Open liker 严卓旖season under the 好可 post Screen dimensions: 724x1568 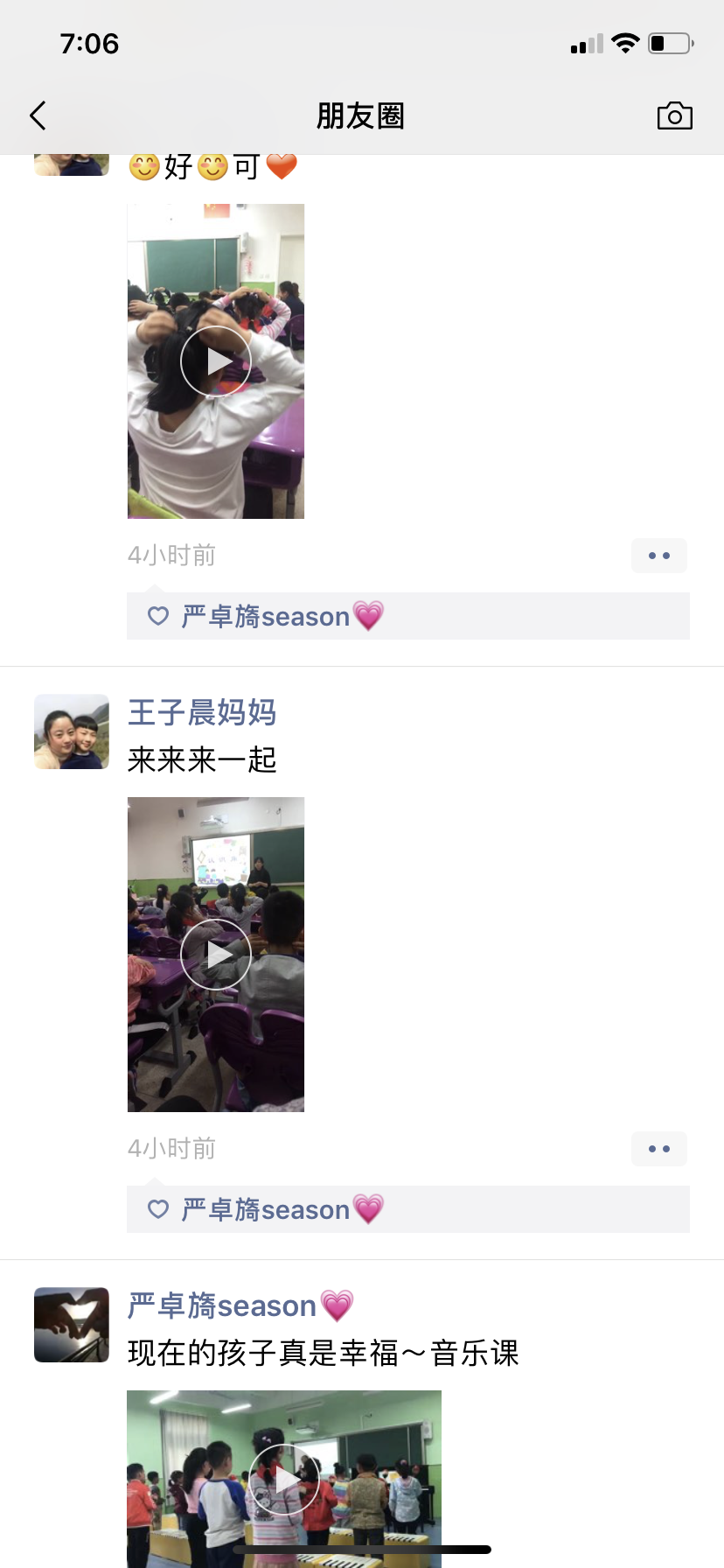[266, 617]
